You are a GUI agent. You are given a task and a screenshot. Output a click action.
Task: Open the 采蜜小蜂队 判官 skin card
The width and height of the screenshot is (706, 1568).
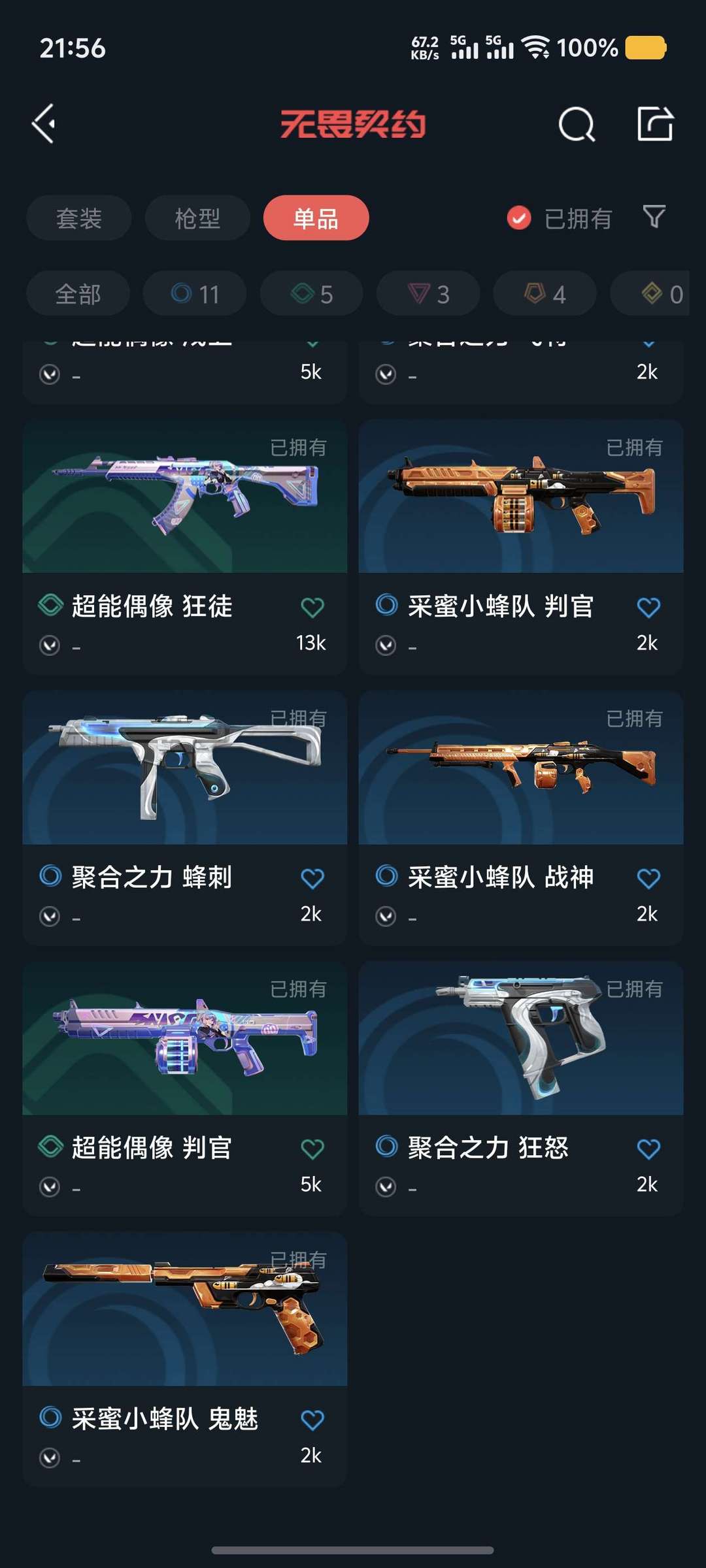tap(521, 547)
